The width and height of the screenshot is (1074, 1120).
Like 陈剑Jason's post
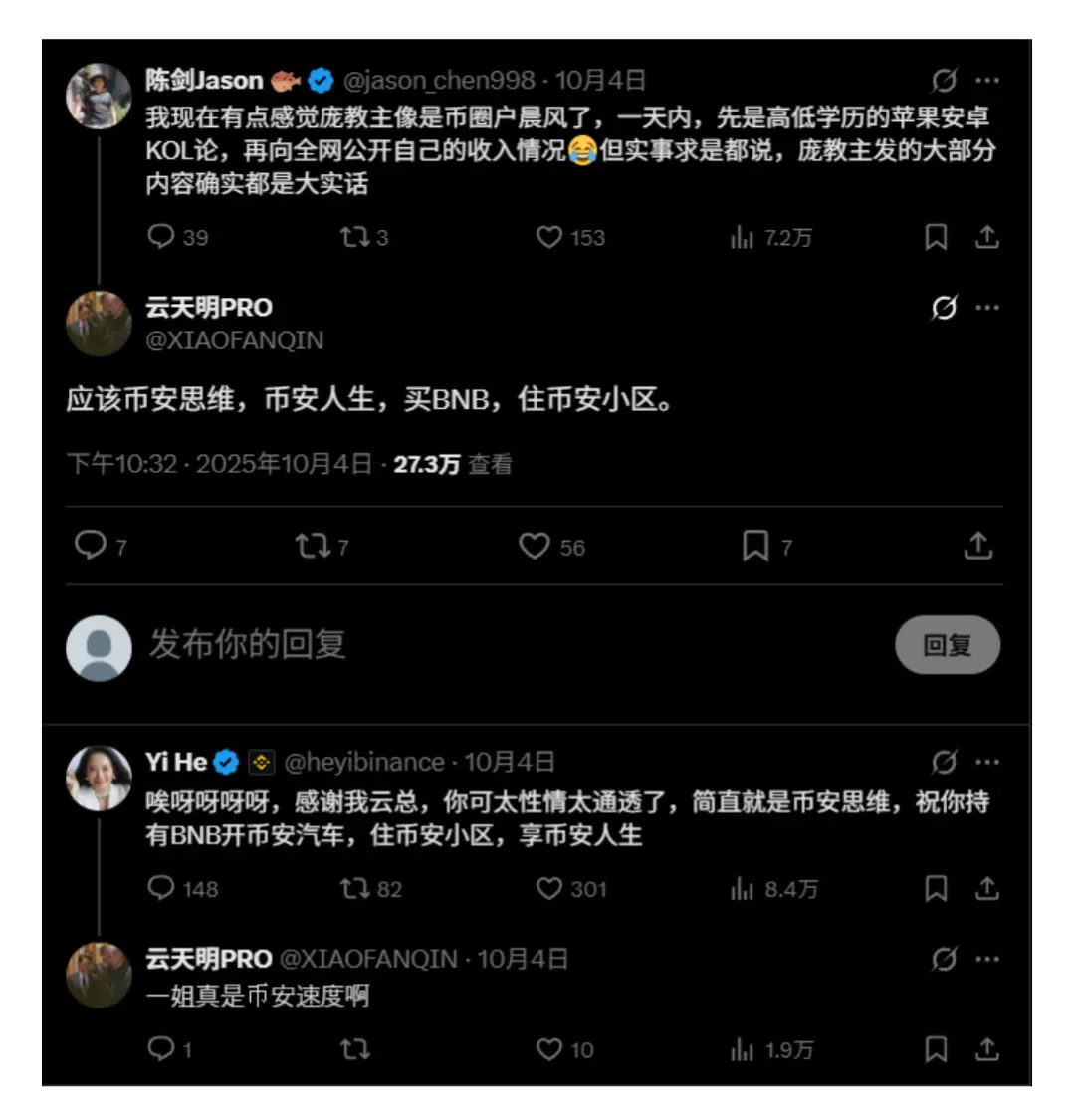[549, 237]
